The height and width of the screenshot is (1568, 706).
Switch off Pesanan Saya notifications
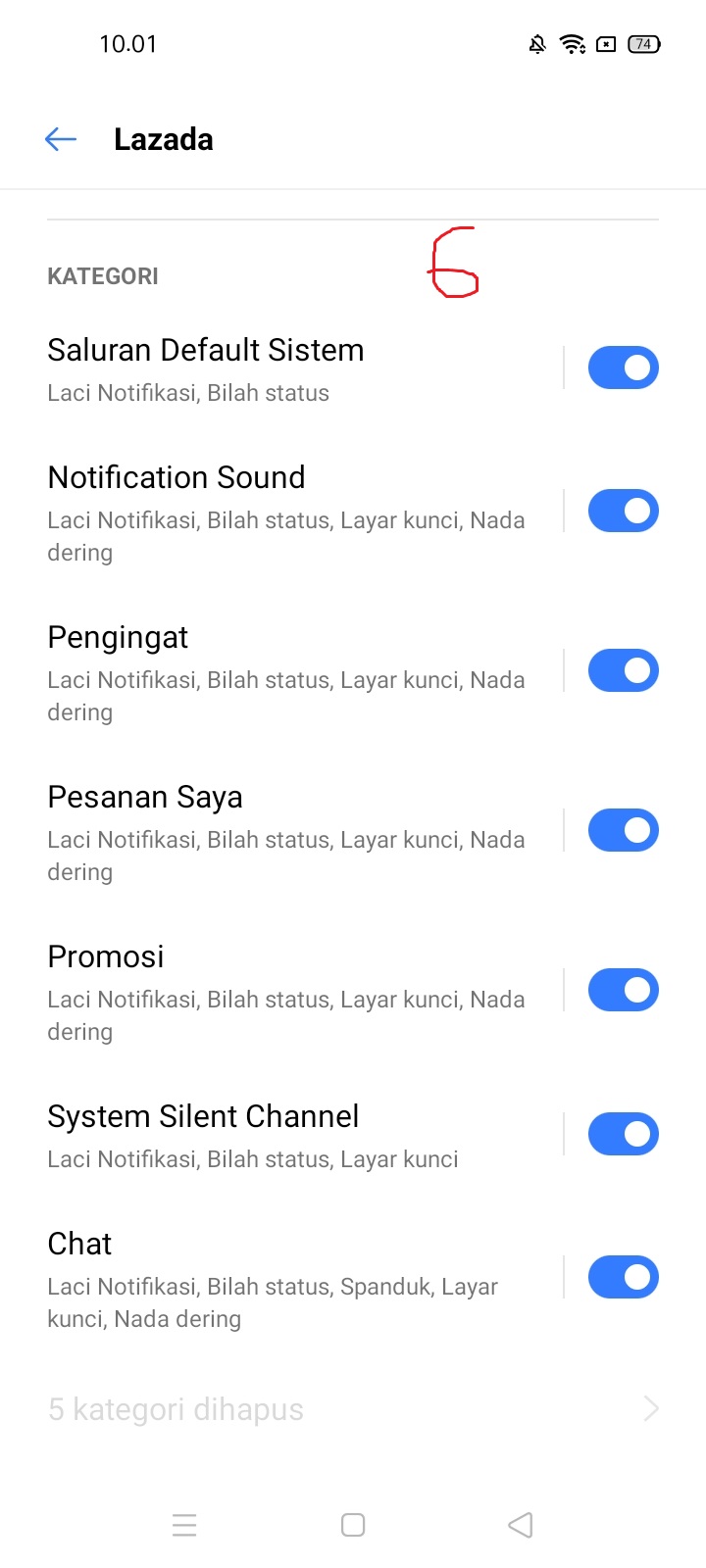(x=623, y=830)
